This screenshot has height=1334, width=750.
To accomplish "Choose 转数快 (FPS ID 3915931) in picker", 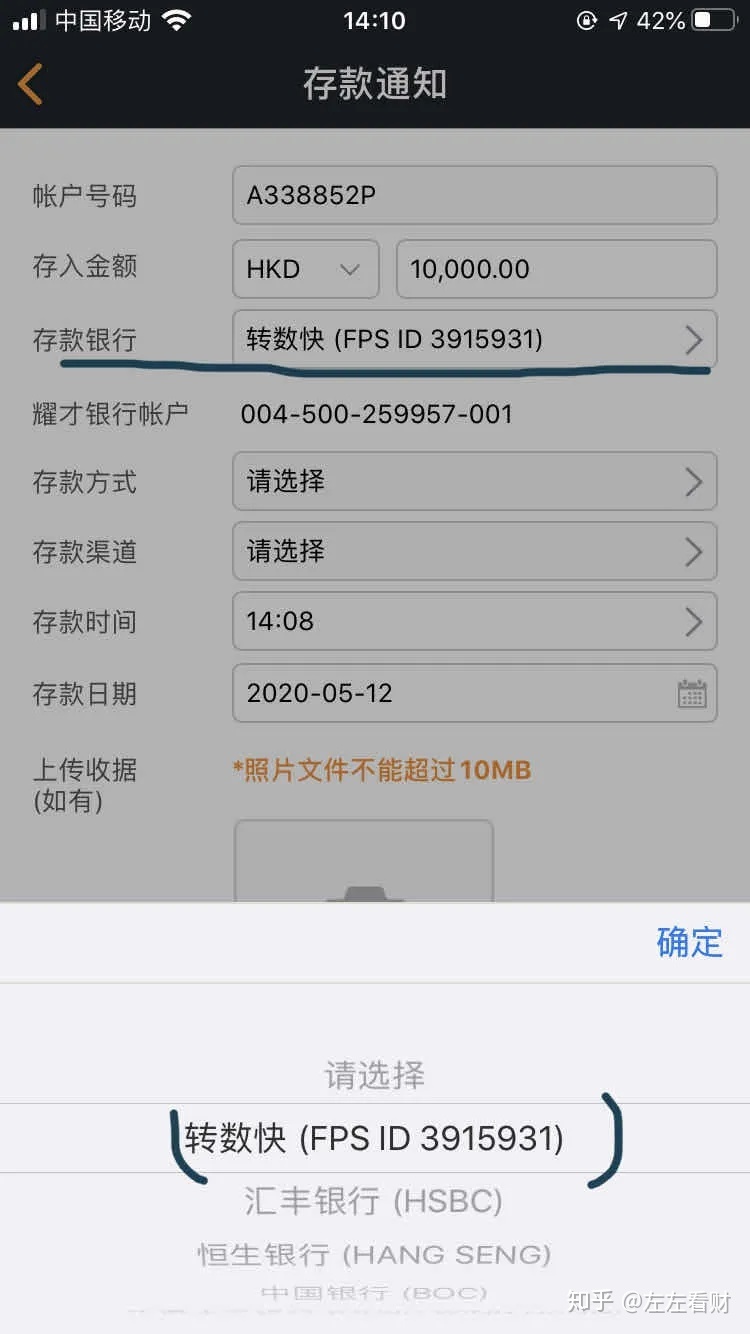I will [x=373, y=1138].
